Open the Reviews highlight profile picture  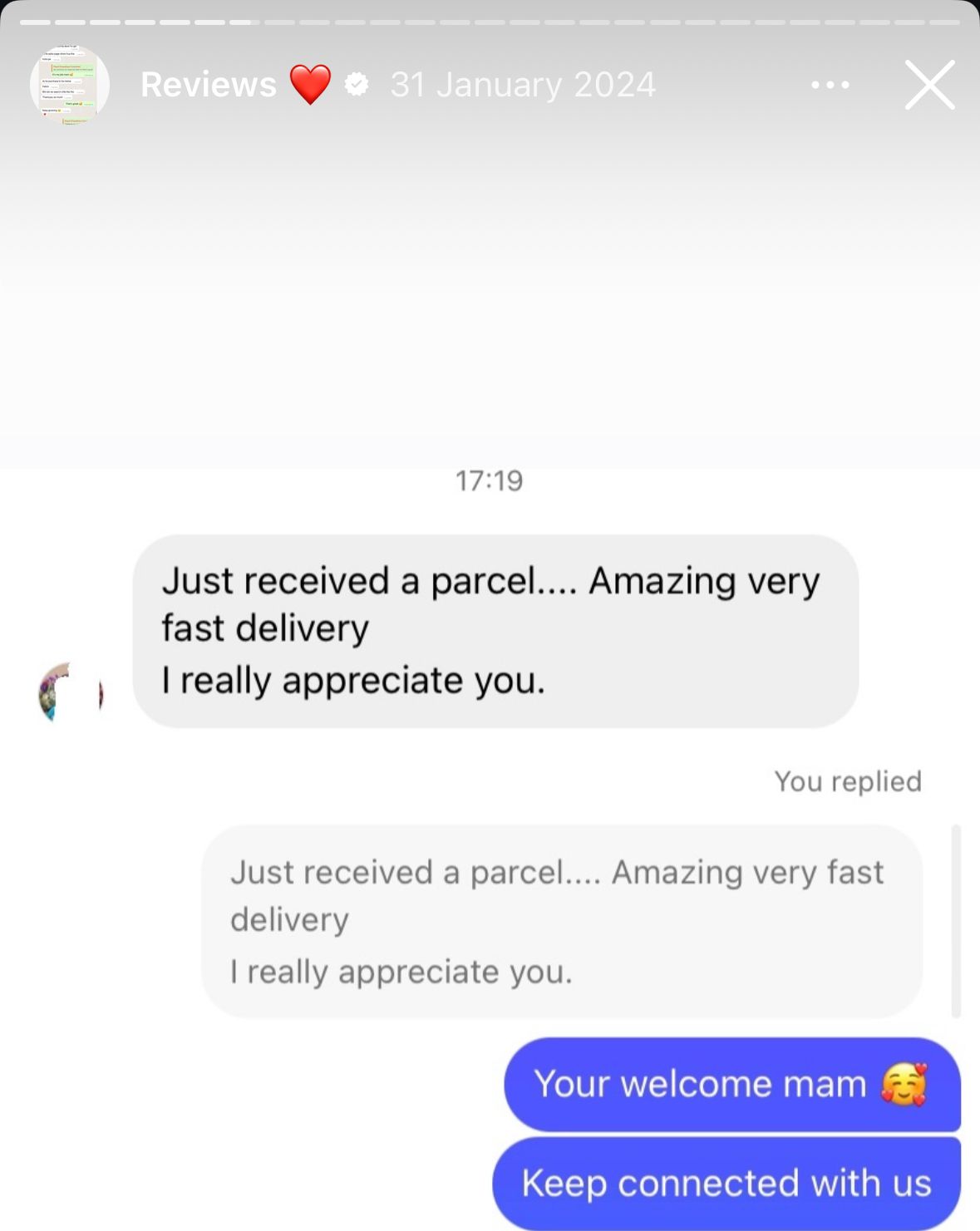(x=70, y=85)
